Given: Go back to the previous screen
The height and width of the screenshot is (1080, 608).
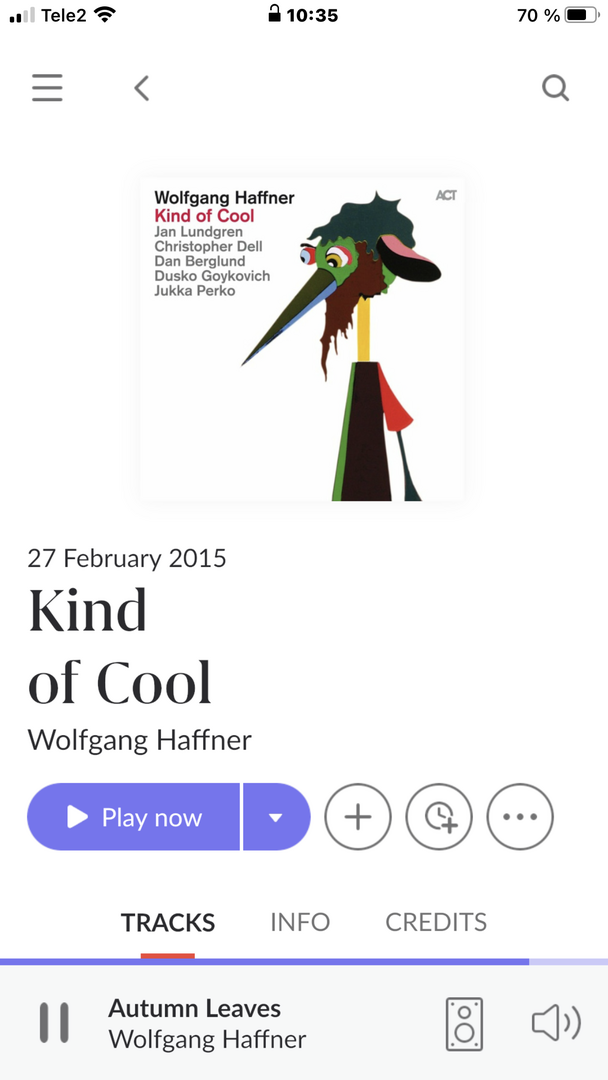Looking at the screenshot, I should pyautogui.click(x=141, y=88).
